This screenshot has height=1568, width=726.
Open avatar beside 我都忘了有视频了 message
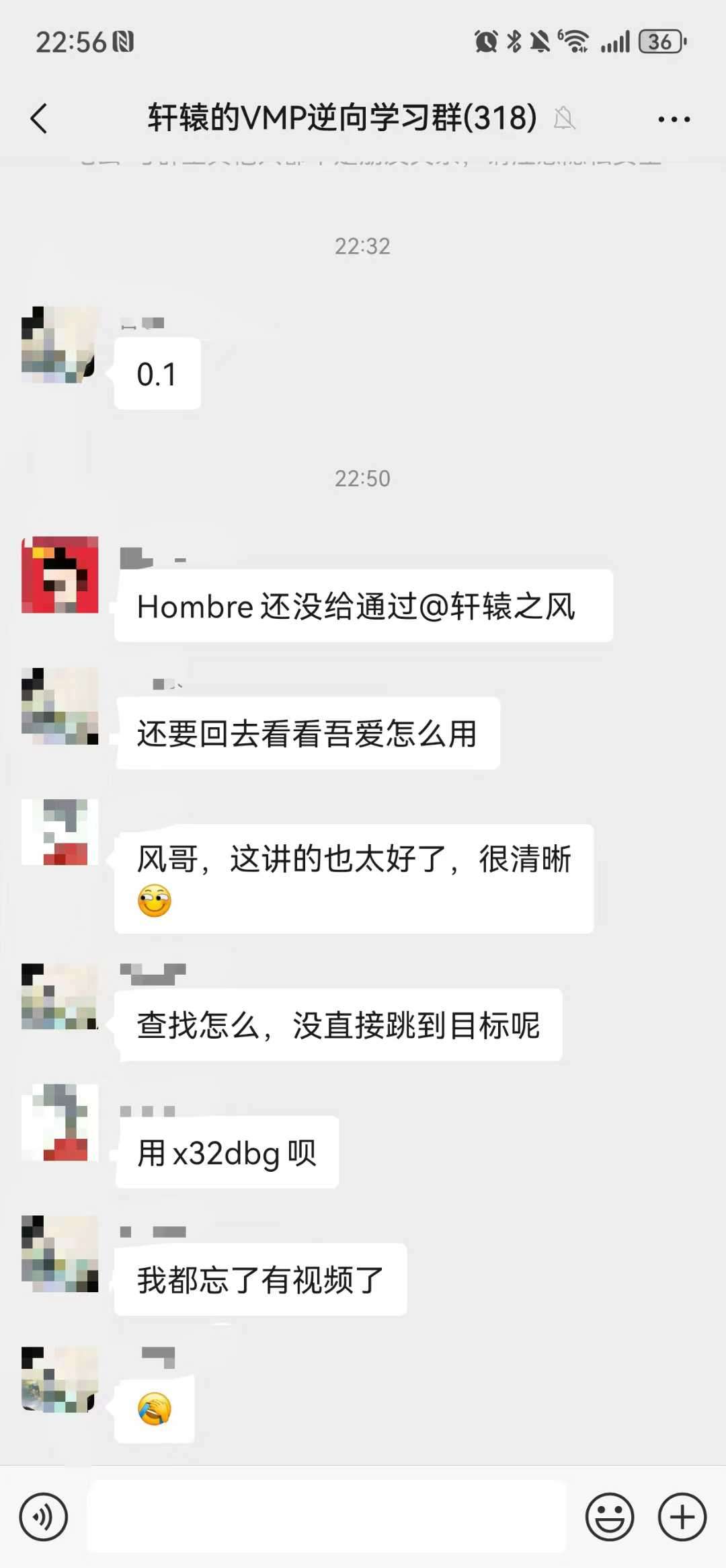click(x=60, y=1254)
